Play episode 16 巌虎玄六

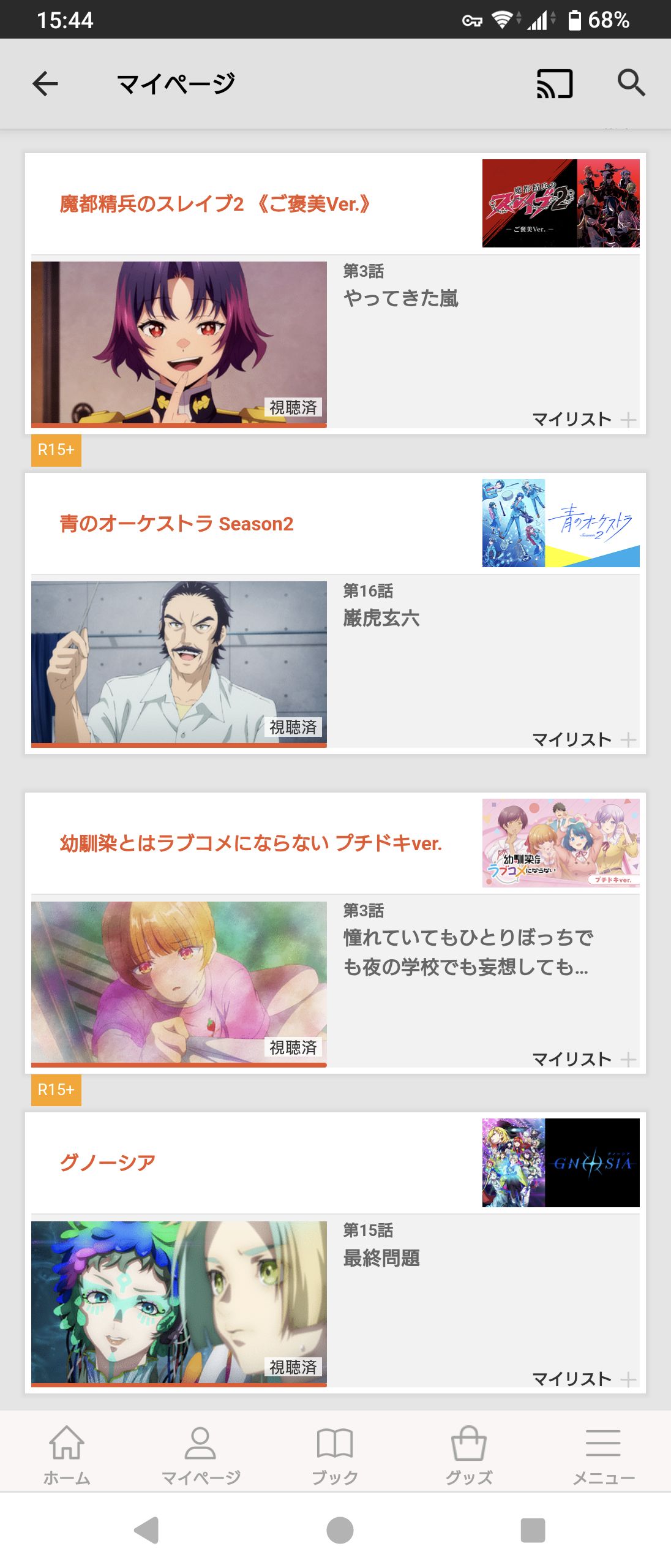[x=179, y=663]
